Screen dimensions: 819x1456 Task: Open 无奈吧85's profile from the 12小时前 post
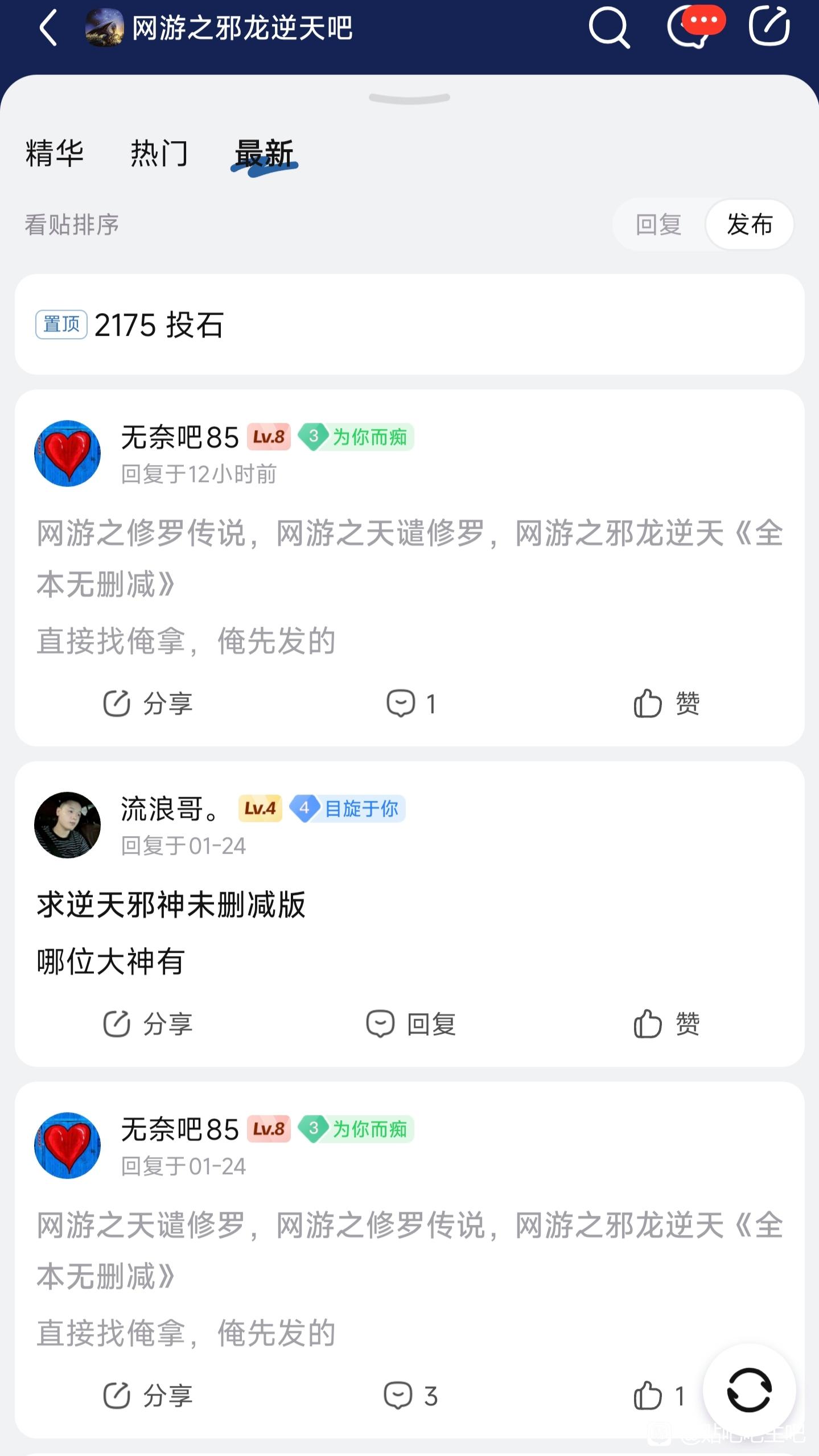tap(68, 453)
